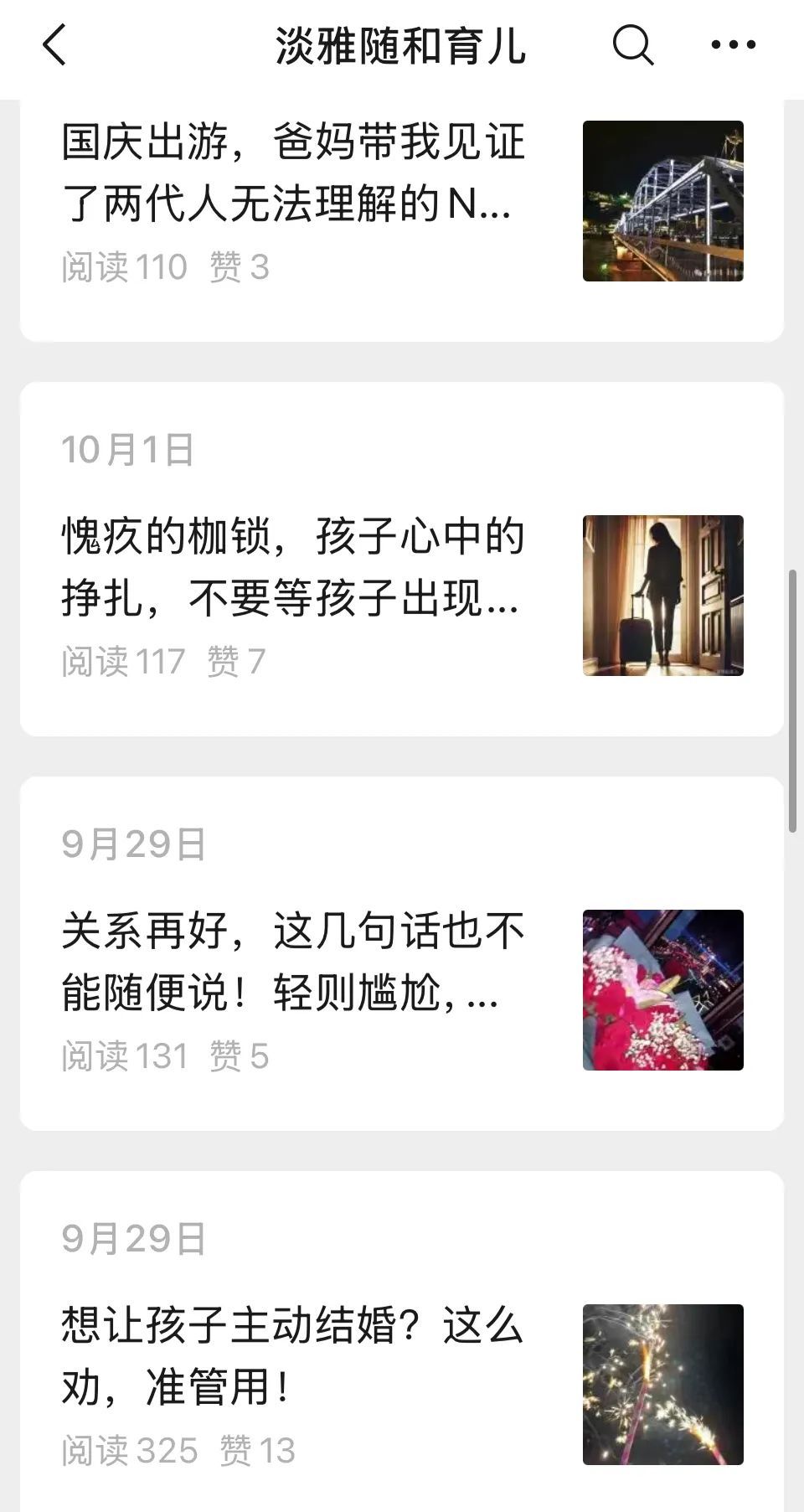View the article 想让孩子主动结婚

tap(293, 1357)
